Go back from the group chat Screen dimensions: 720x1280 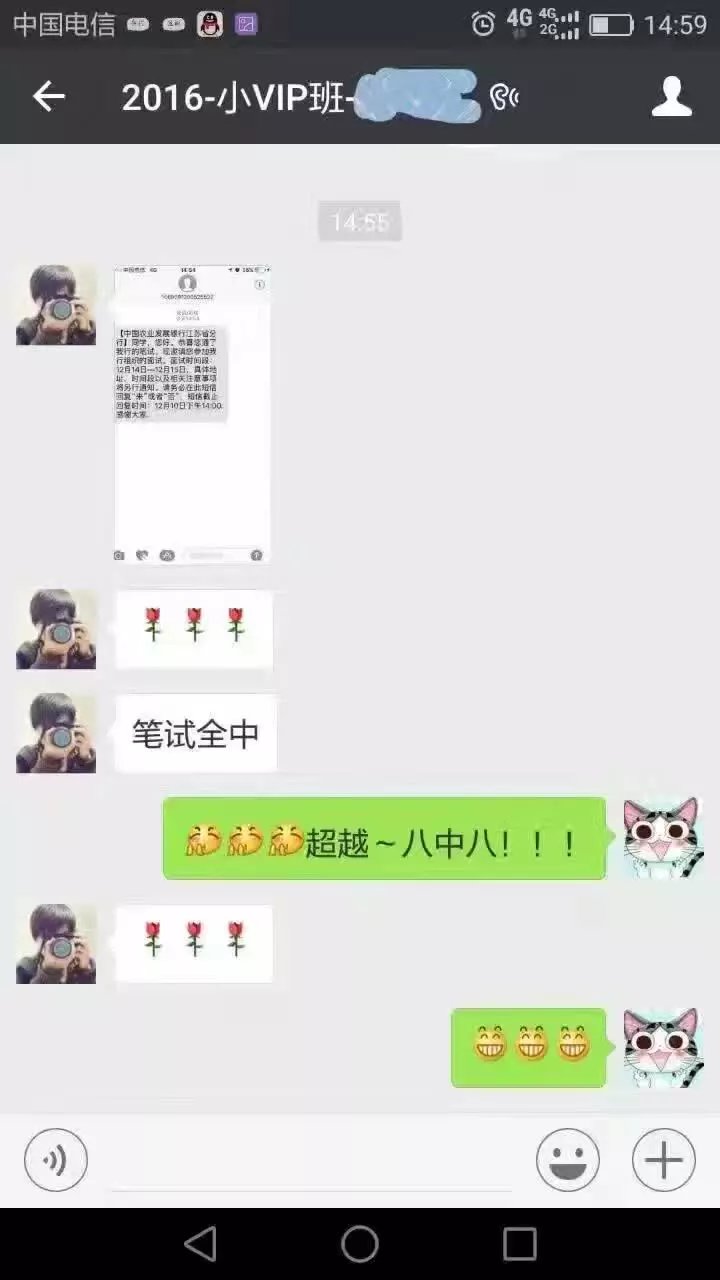click(x=48, y=97)
